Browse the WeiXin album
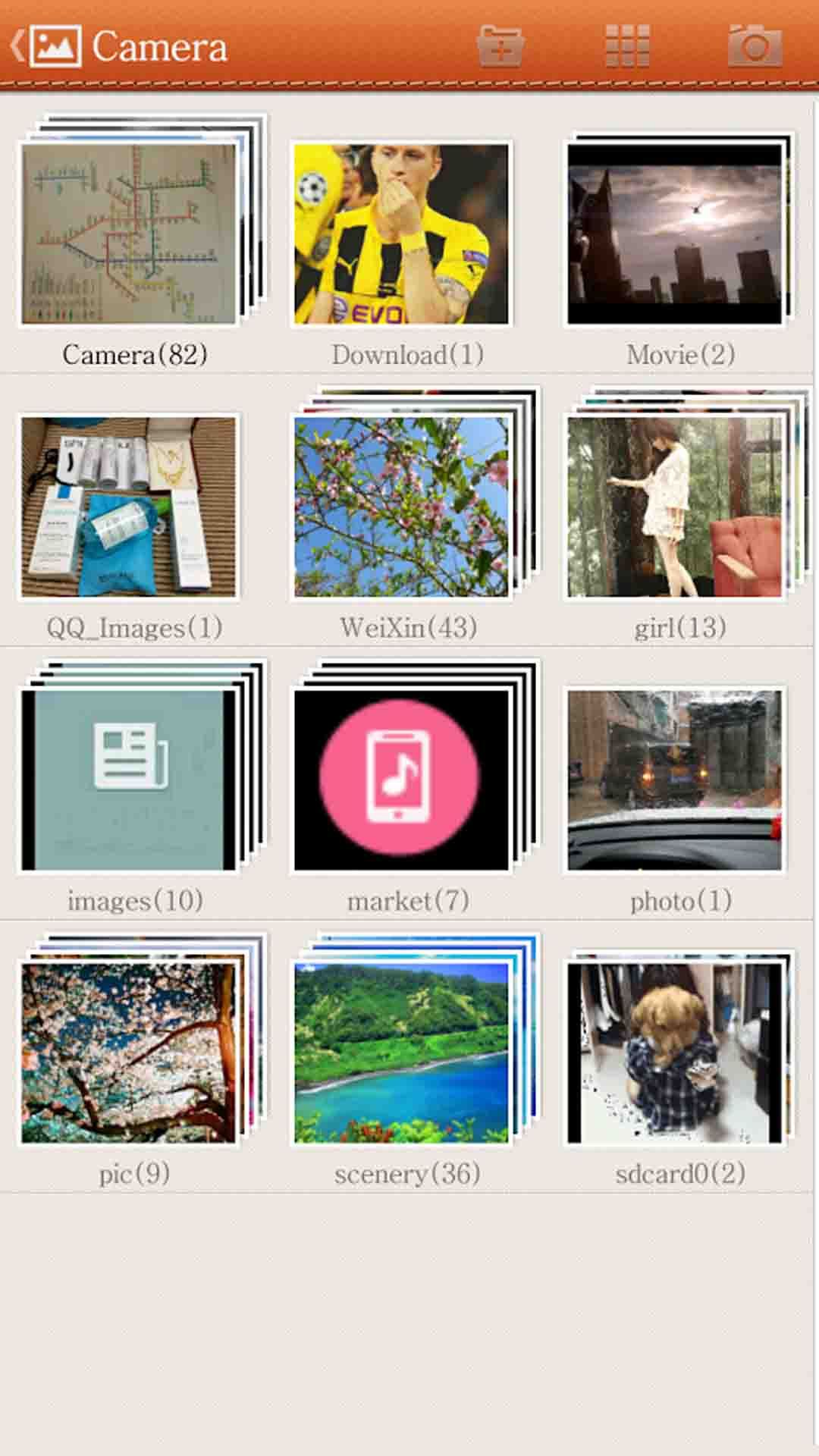819x1456 pixels. tap(402, 507)
